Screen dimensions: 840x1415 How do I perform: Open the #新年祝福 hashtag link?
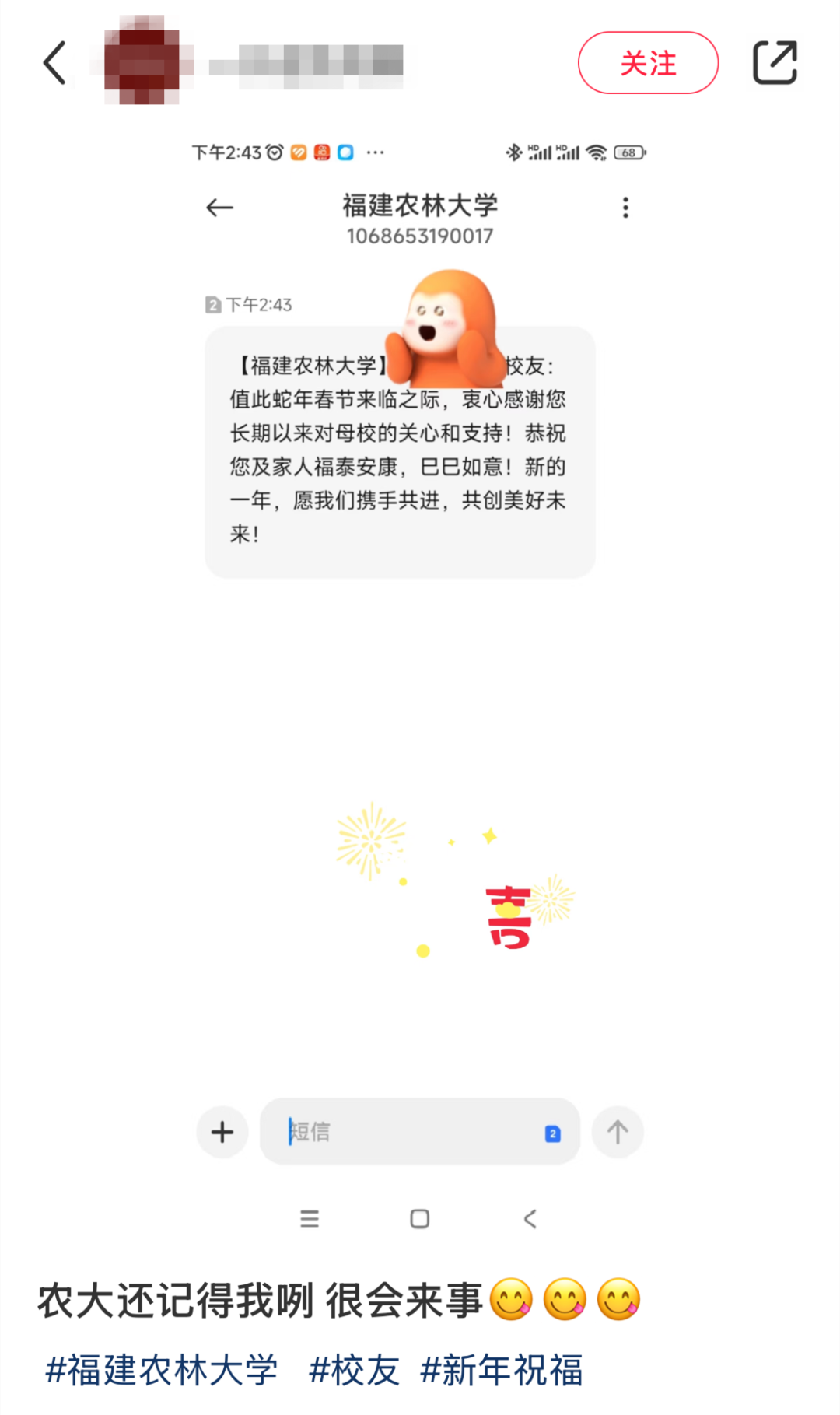click(x=502, y=1366)
